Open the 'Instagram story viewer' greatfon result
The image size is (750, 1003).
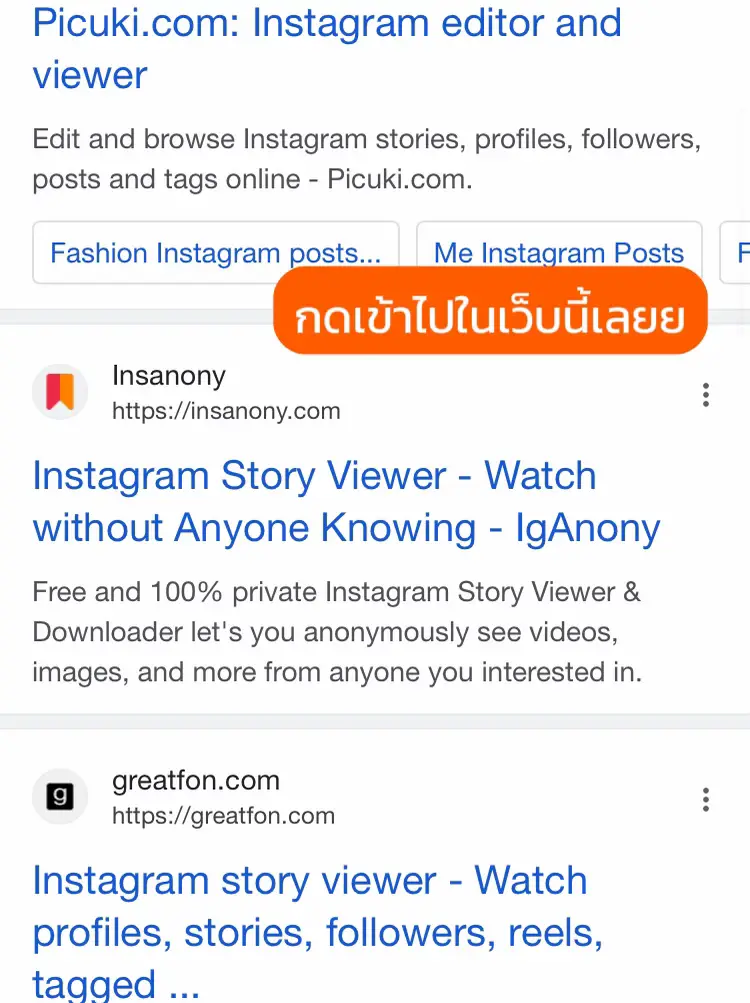pos(310,881)
